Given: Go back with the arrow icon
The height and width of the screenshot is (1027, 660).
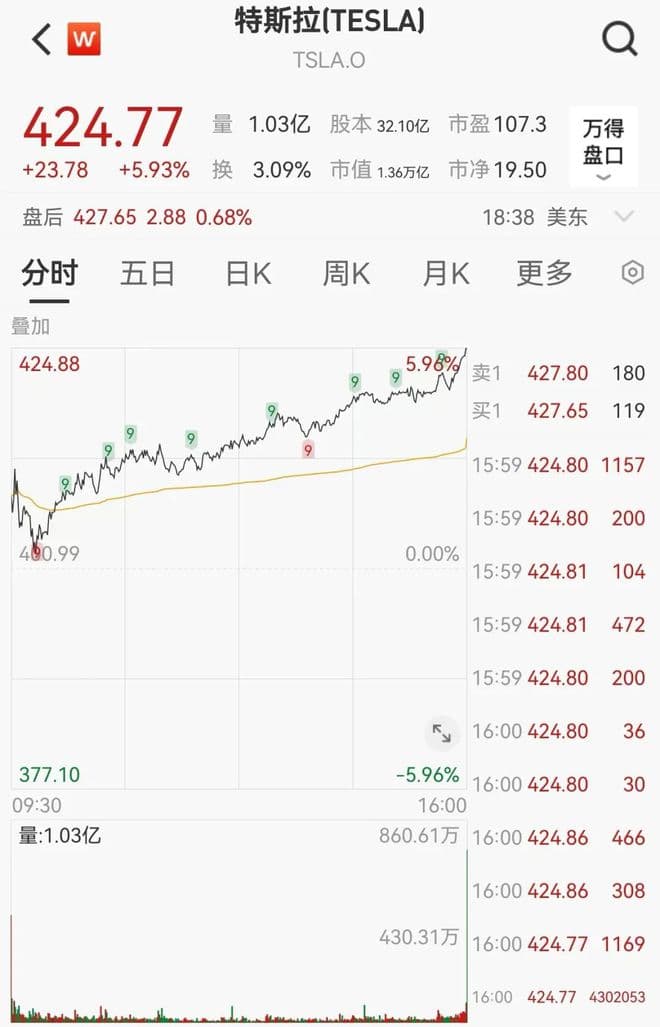Looking at the screenshot, I should click(41, 40).
